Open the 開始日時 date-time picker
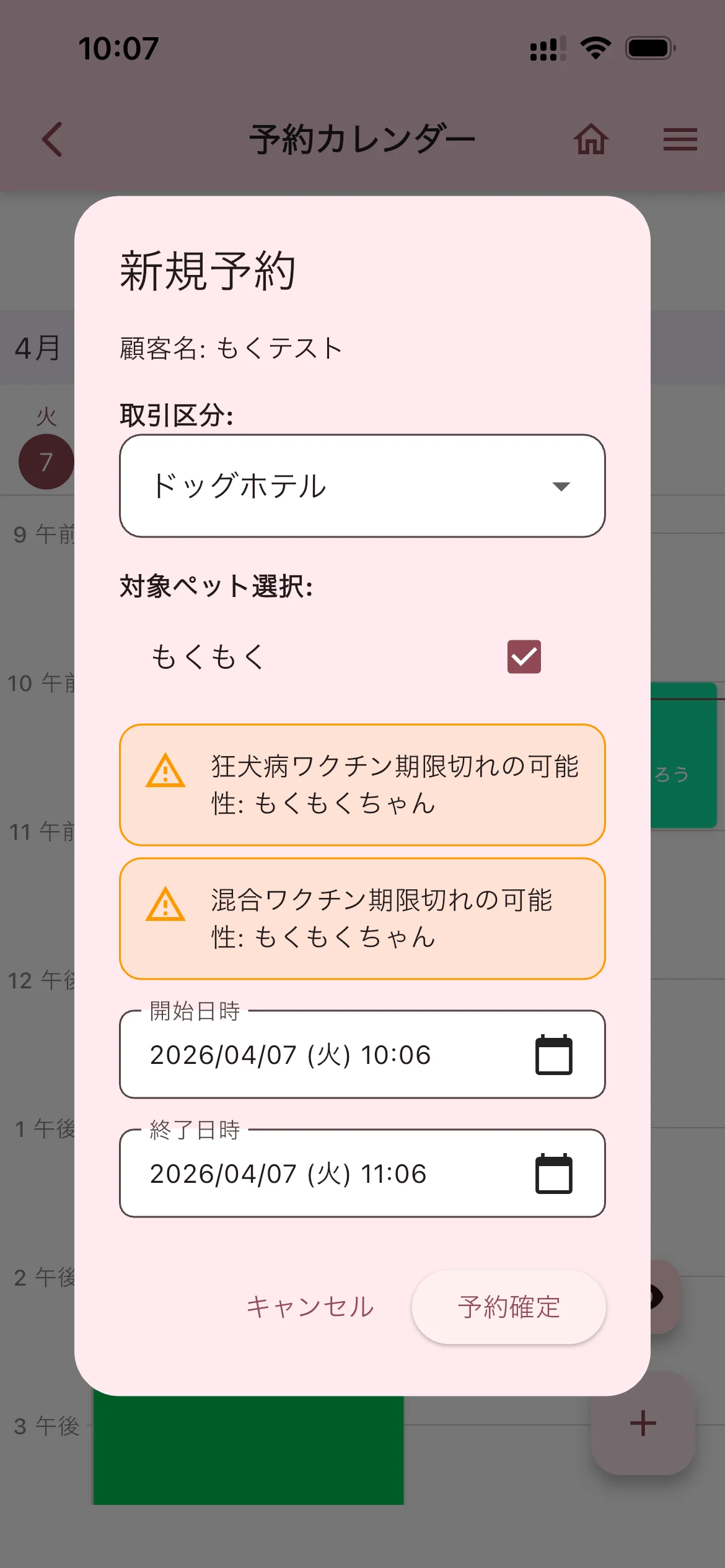 (553, 1055)
